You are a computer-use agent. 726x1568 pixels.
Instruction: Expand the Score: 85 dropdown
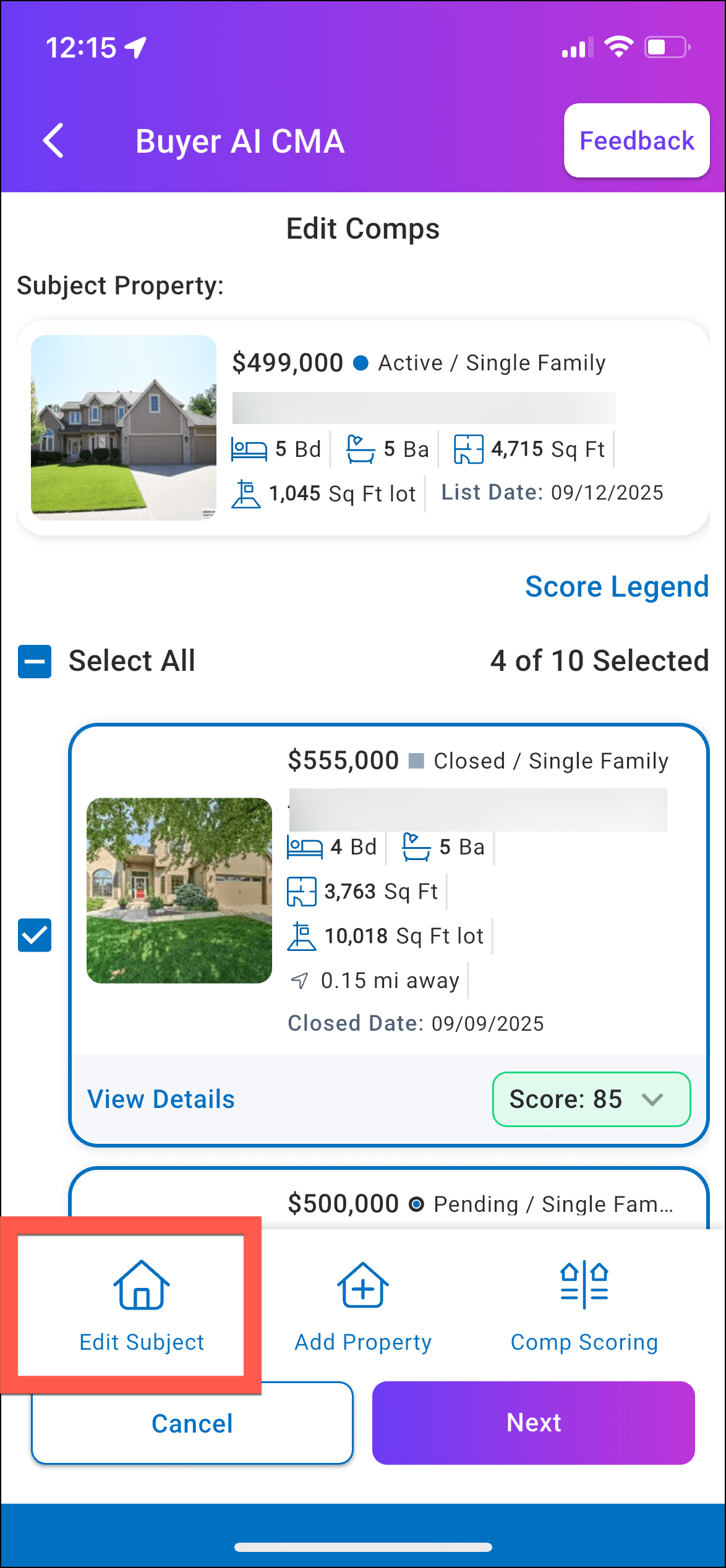pos(591,1099)
